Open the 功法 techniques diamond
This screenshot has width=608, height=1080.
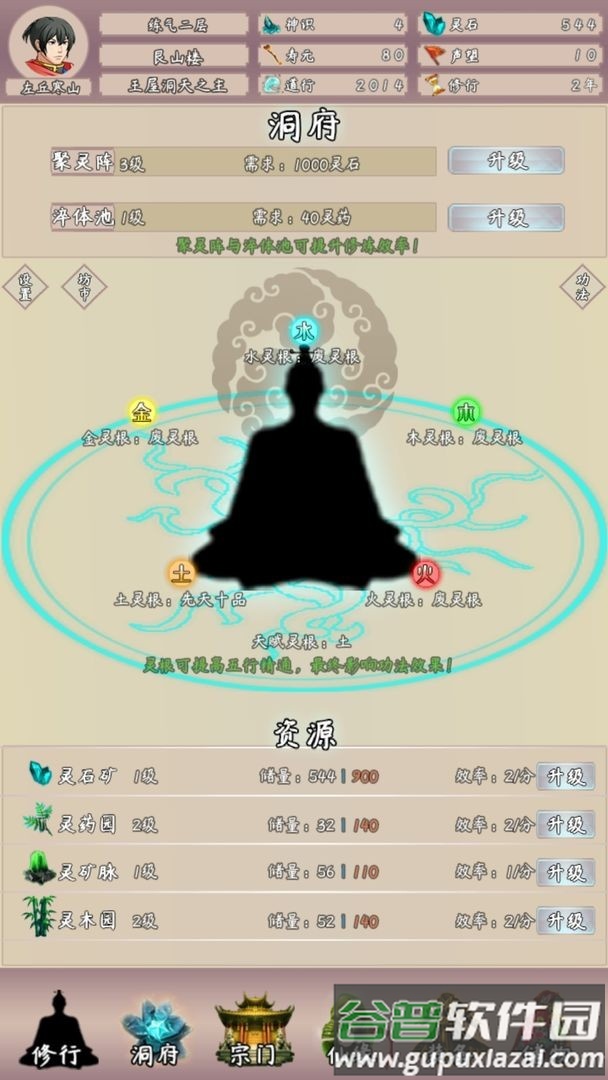coord(582,288)
